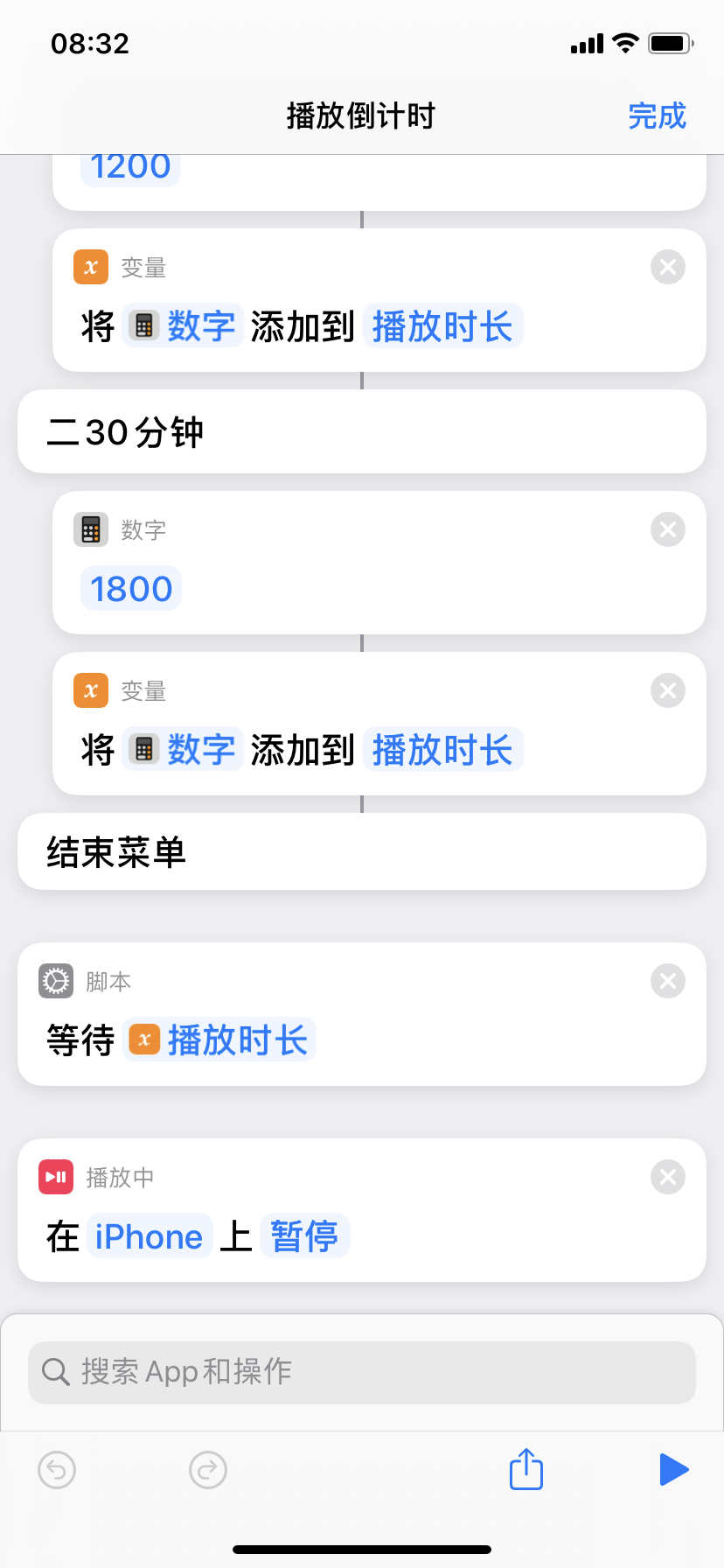
Task: Remove the 播放中 pause action
Action: tap(668, 1177)
